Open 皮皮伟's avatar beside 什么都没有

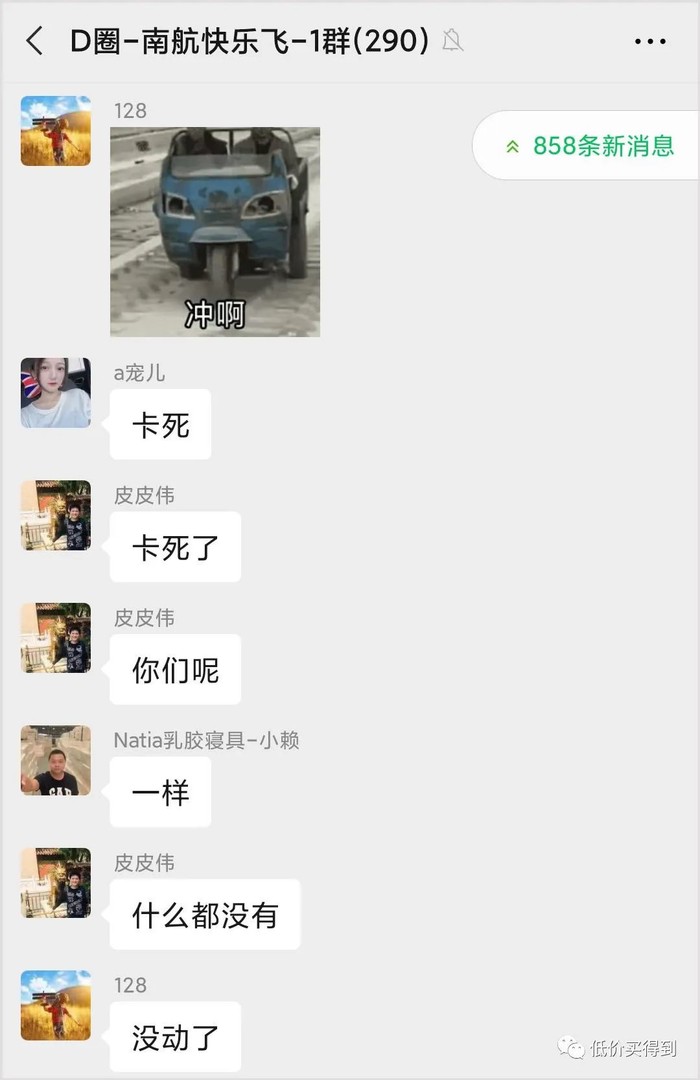coord(56,883)
